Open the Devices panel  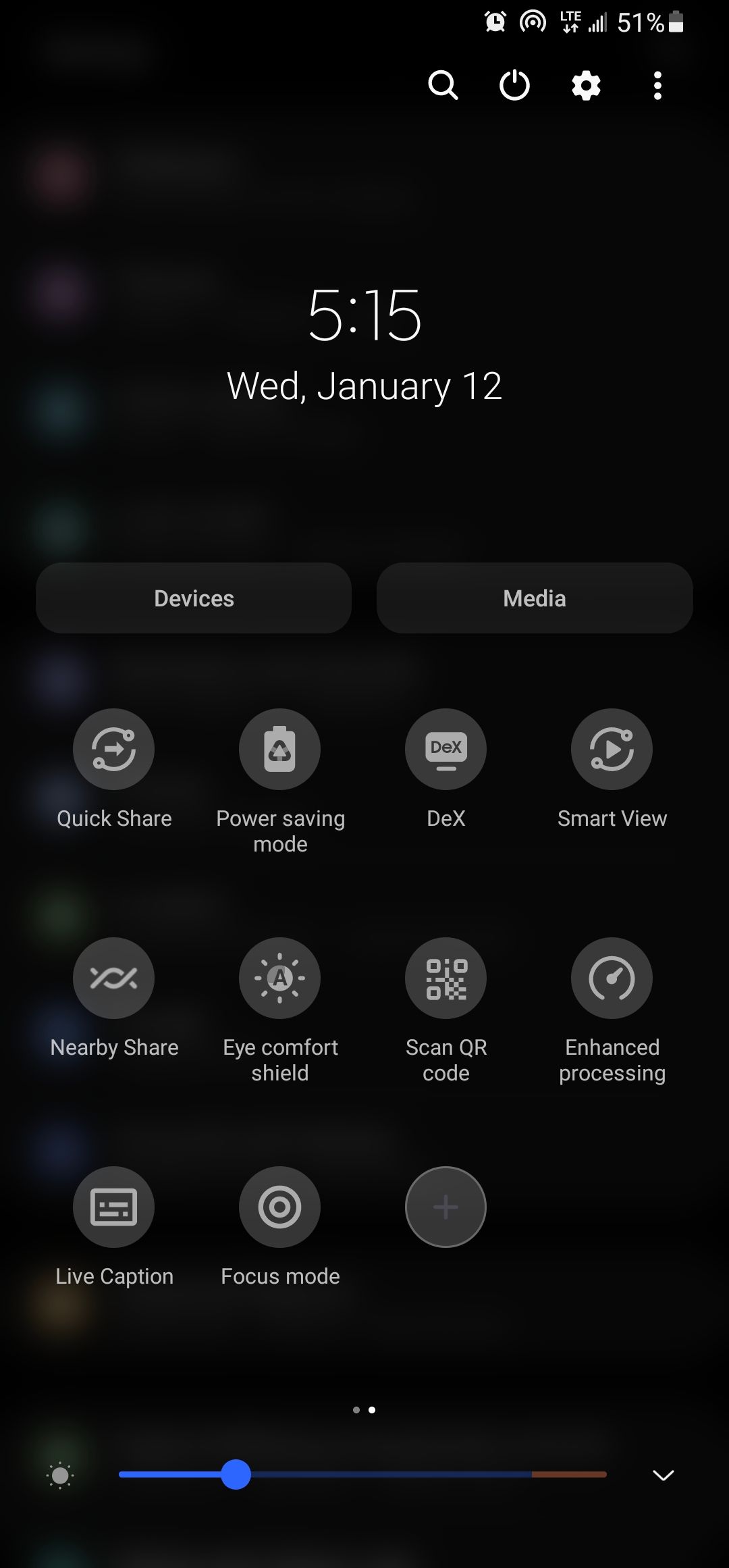[193, 598]
